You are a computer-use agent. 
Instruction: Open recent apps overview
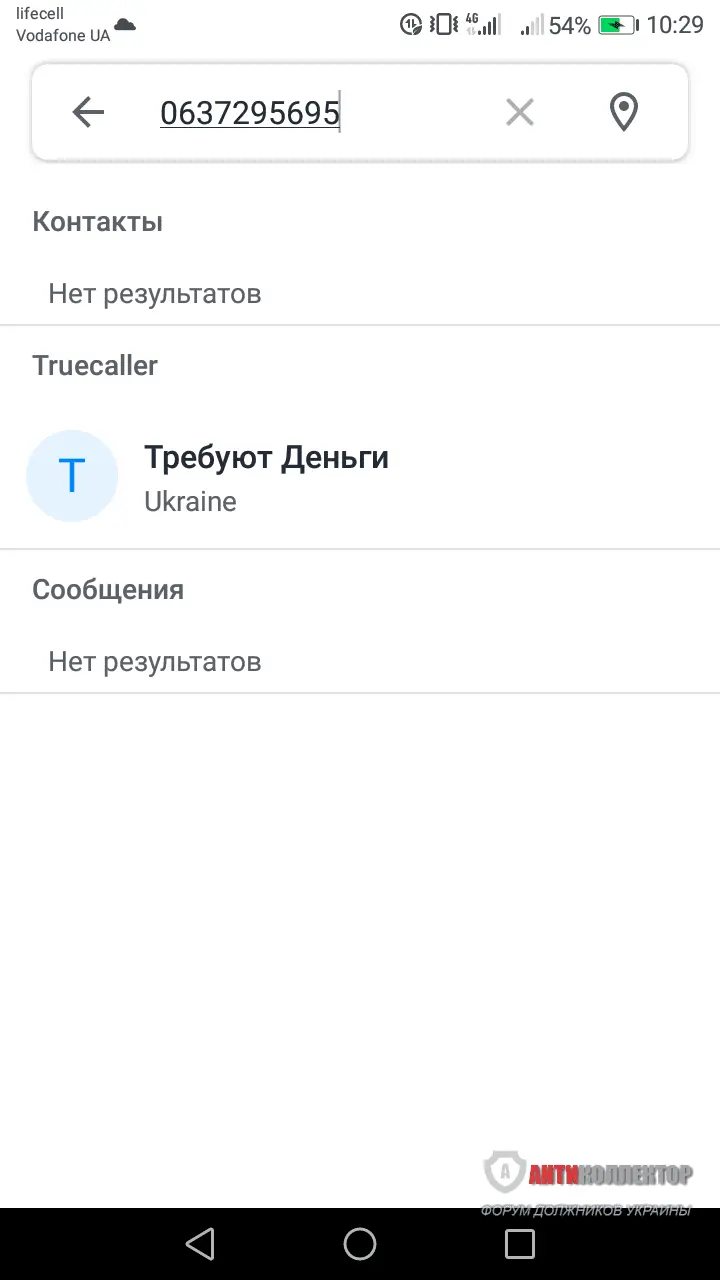520,1244
